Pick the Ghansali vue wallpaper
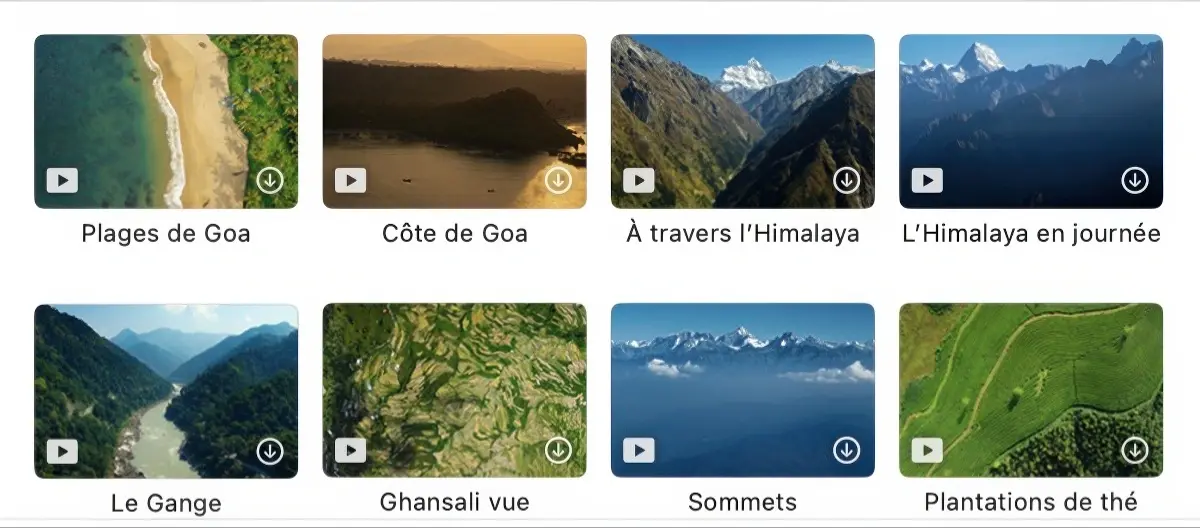This screenshot has width=1200, height=528. (454, 390)
